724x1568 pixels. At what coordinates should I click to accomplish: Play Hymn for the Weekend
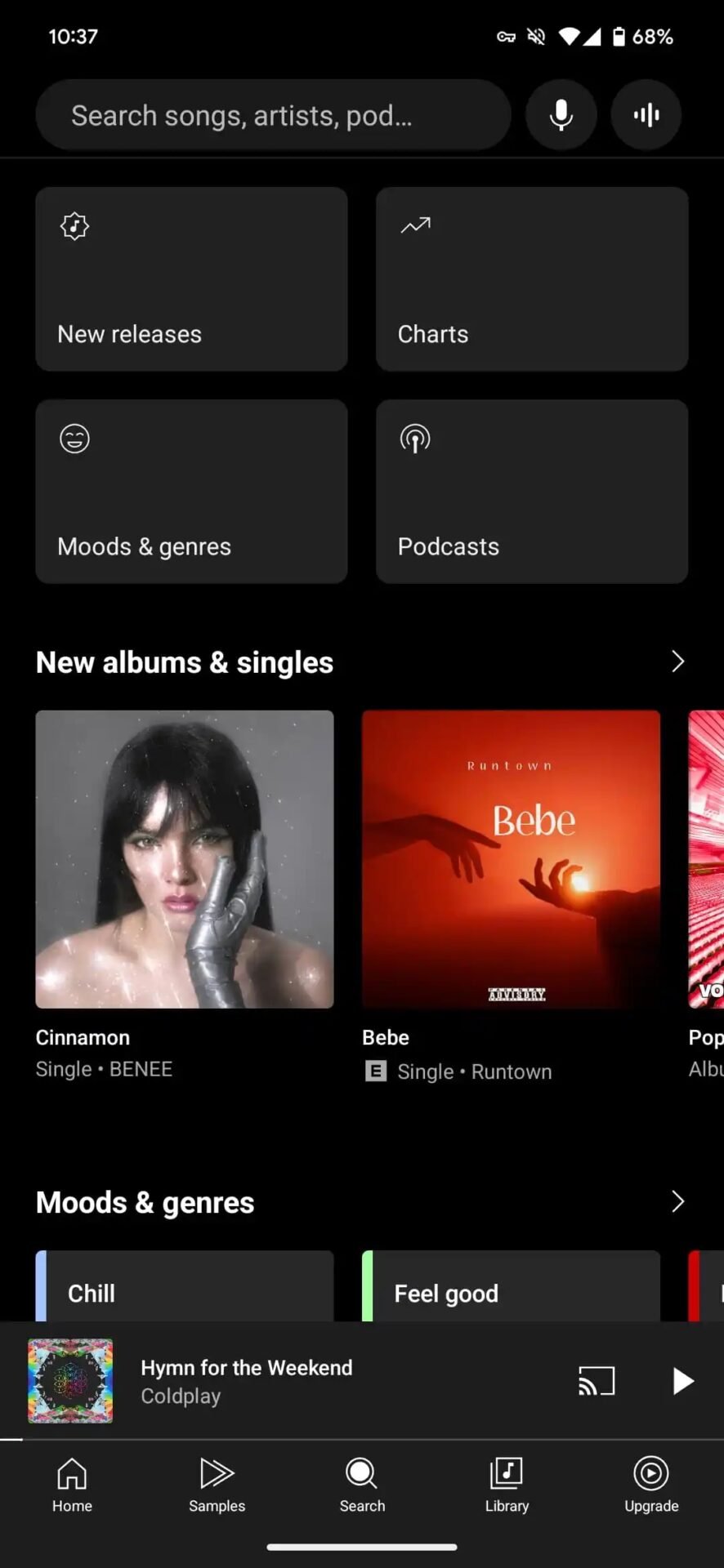click(682, 1381)
